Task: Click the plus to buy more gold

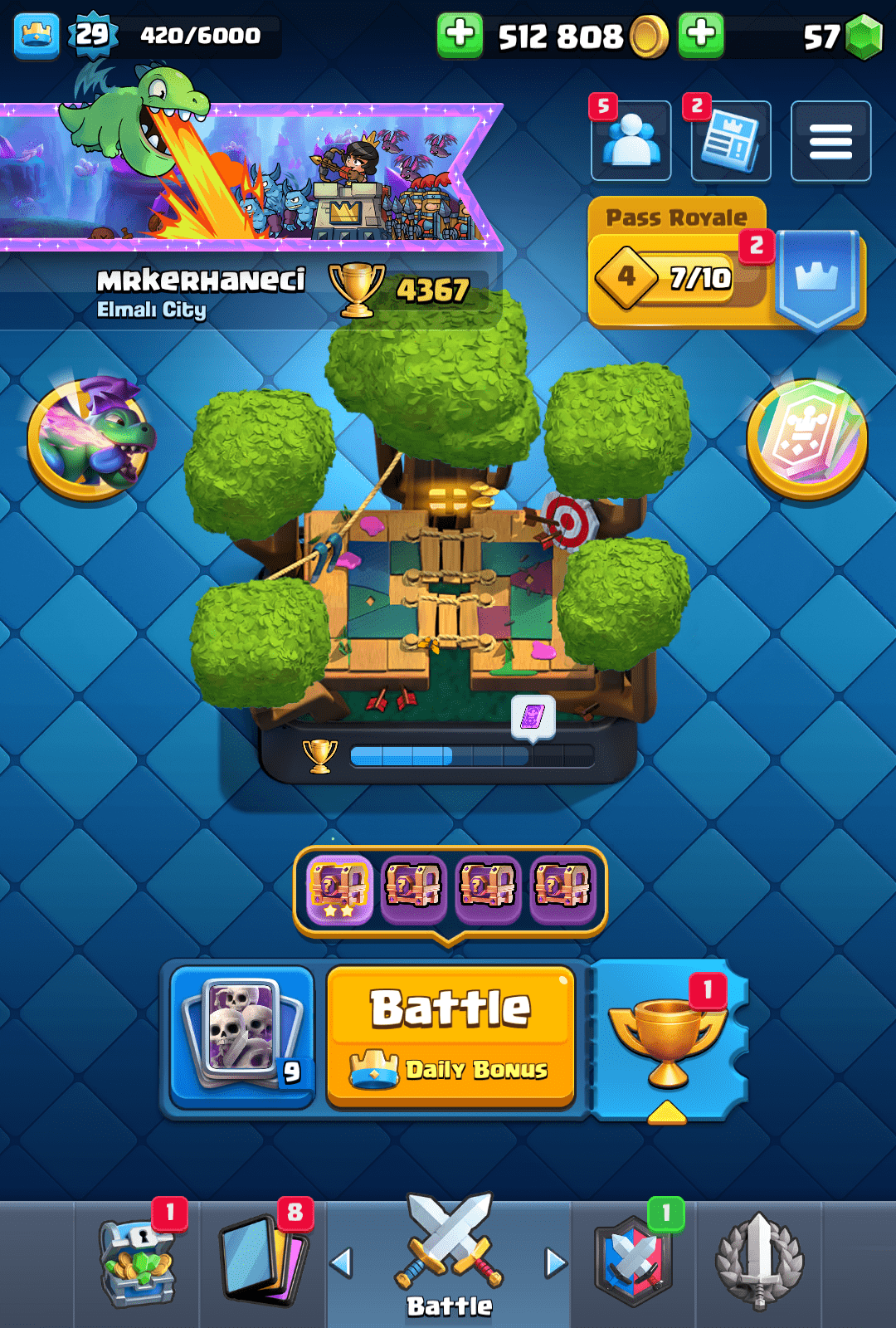Action: 461,37
